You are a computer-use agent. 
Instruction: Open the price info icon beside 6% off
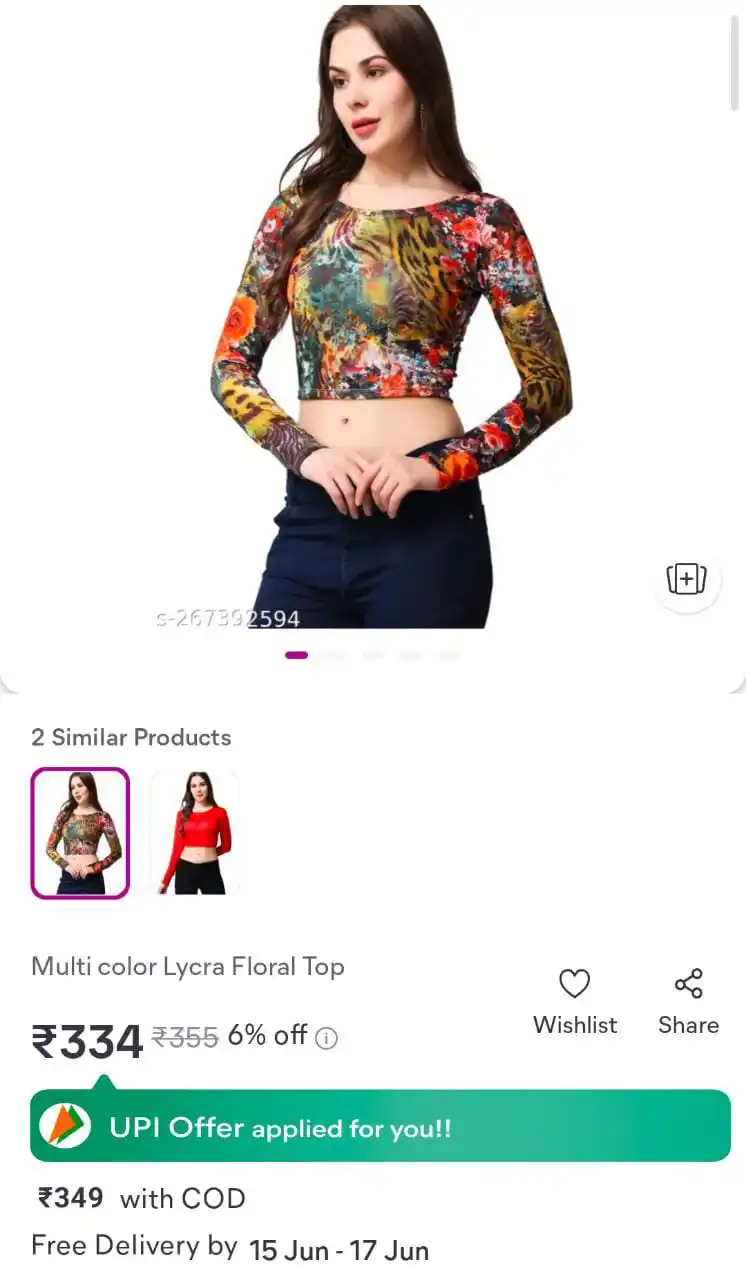pyautogui.click(x=326, y=1039)
